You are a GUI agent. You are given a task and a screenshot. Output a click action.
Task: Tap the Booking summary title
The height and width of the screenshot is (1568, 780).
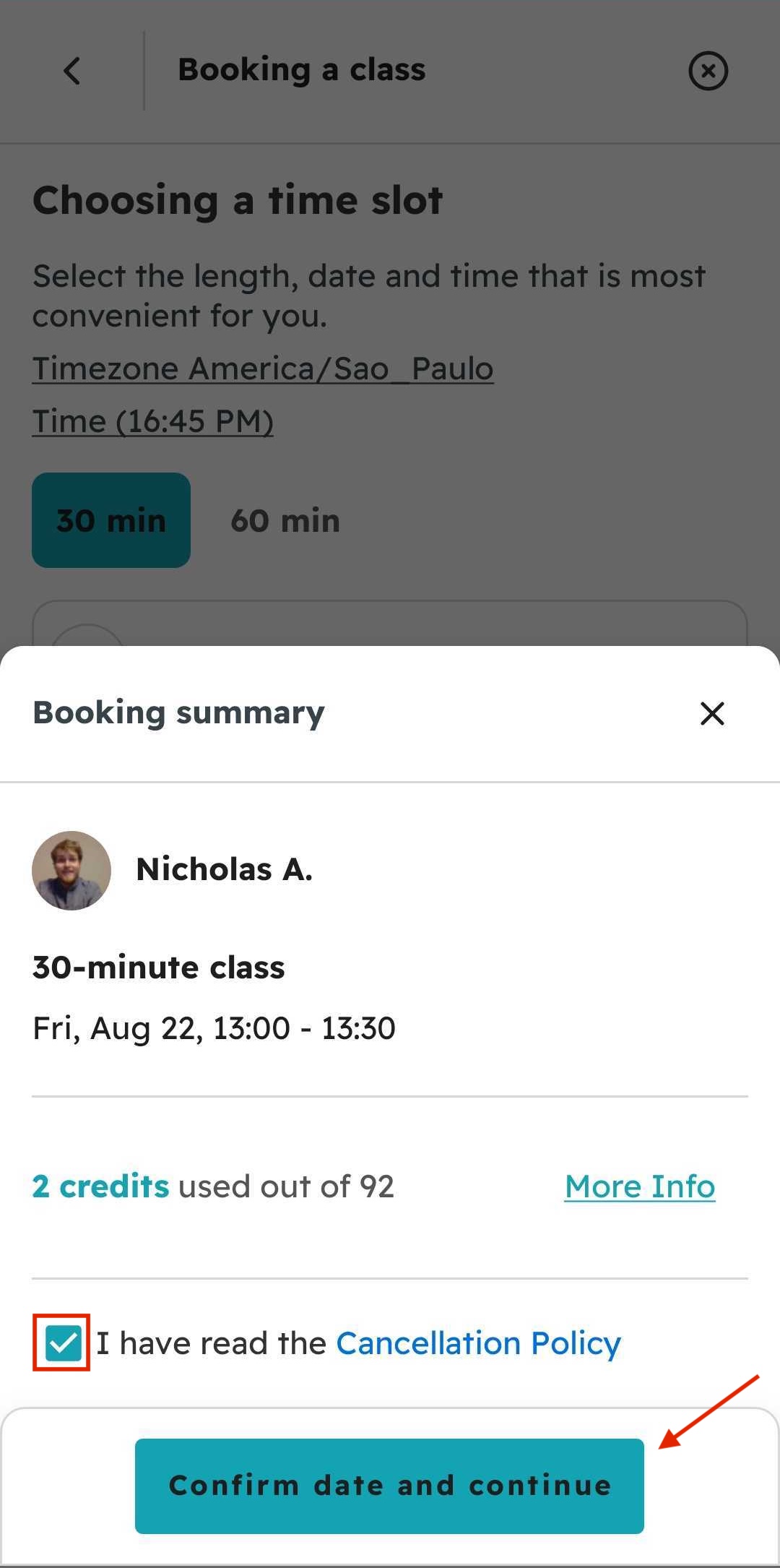click(177, 714)
